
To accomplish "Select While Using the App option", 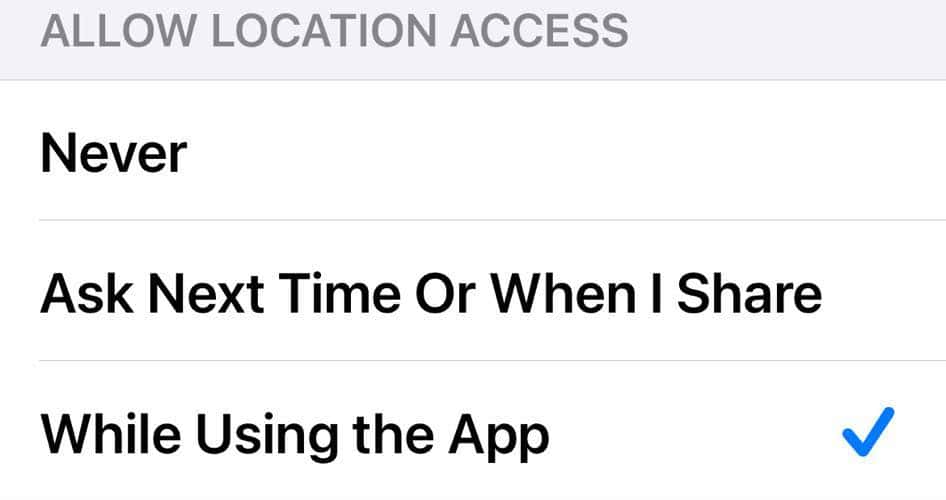I will (295, 434).
